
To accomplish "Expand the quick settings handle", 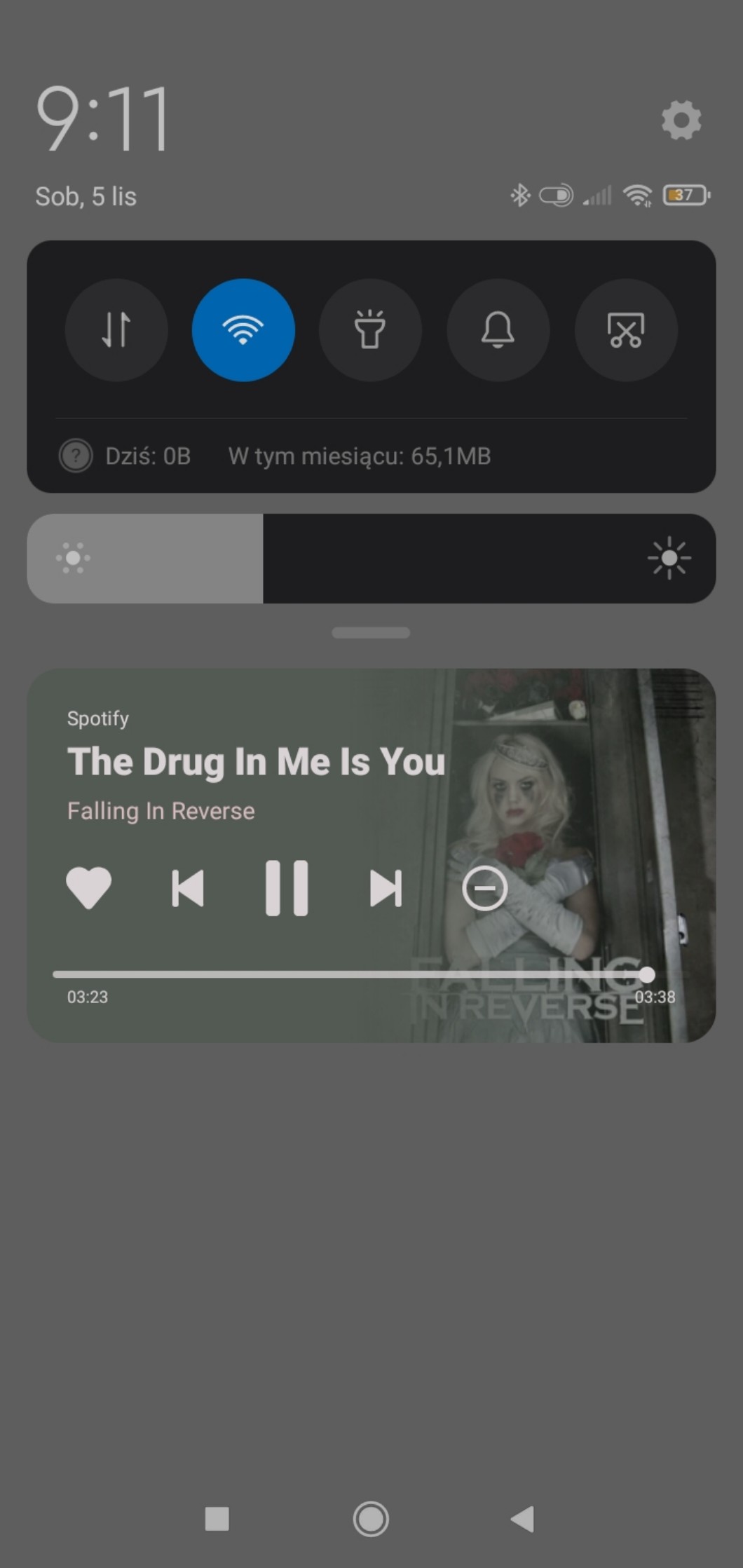I will [371, 633].
